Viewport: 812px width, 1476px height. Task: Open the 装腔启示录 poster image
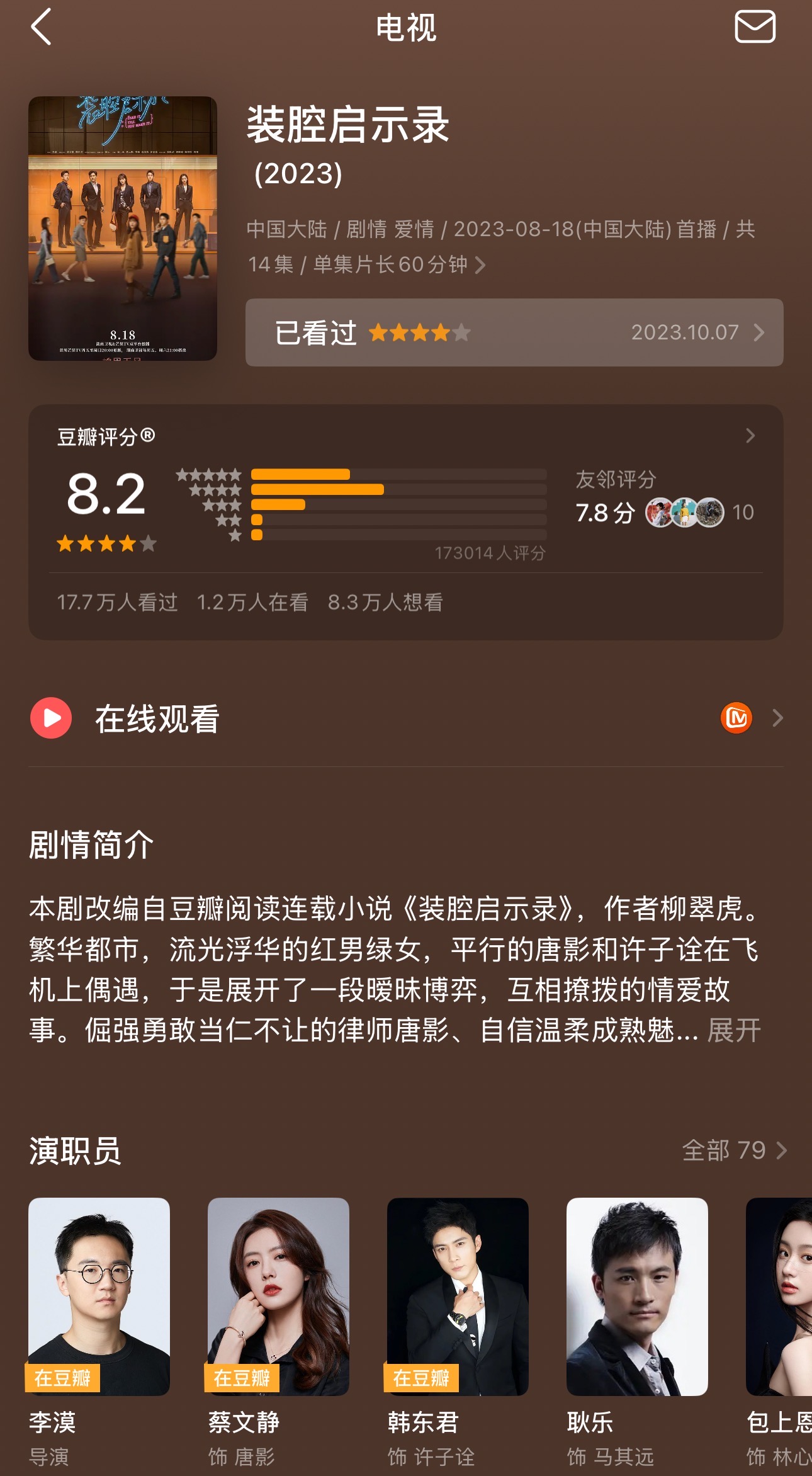coord(123,228)
